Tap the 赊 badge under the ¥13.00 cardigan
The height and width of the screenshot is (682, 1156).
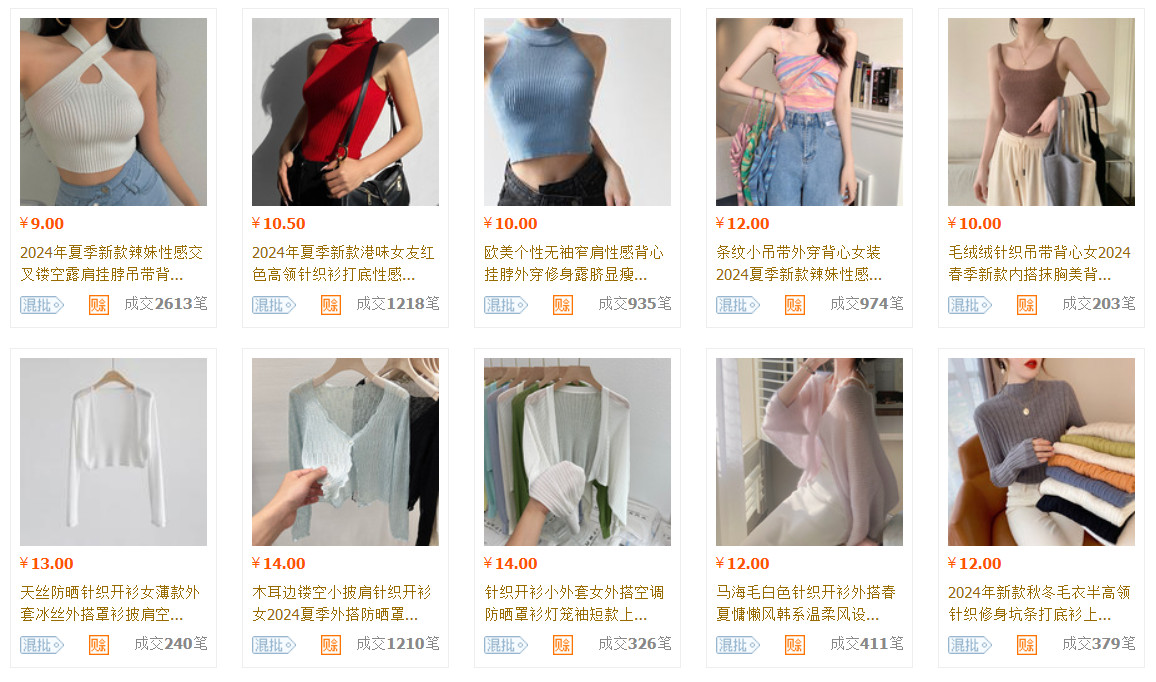click(98, 645)
